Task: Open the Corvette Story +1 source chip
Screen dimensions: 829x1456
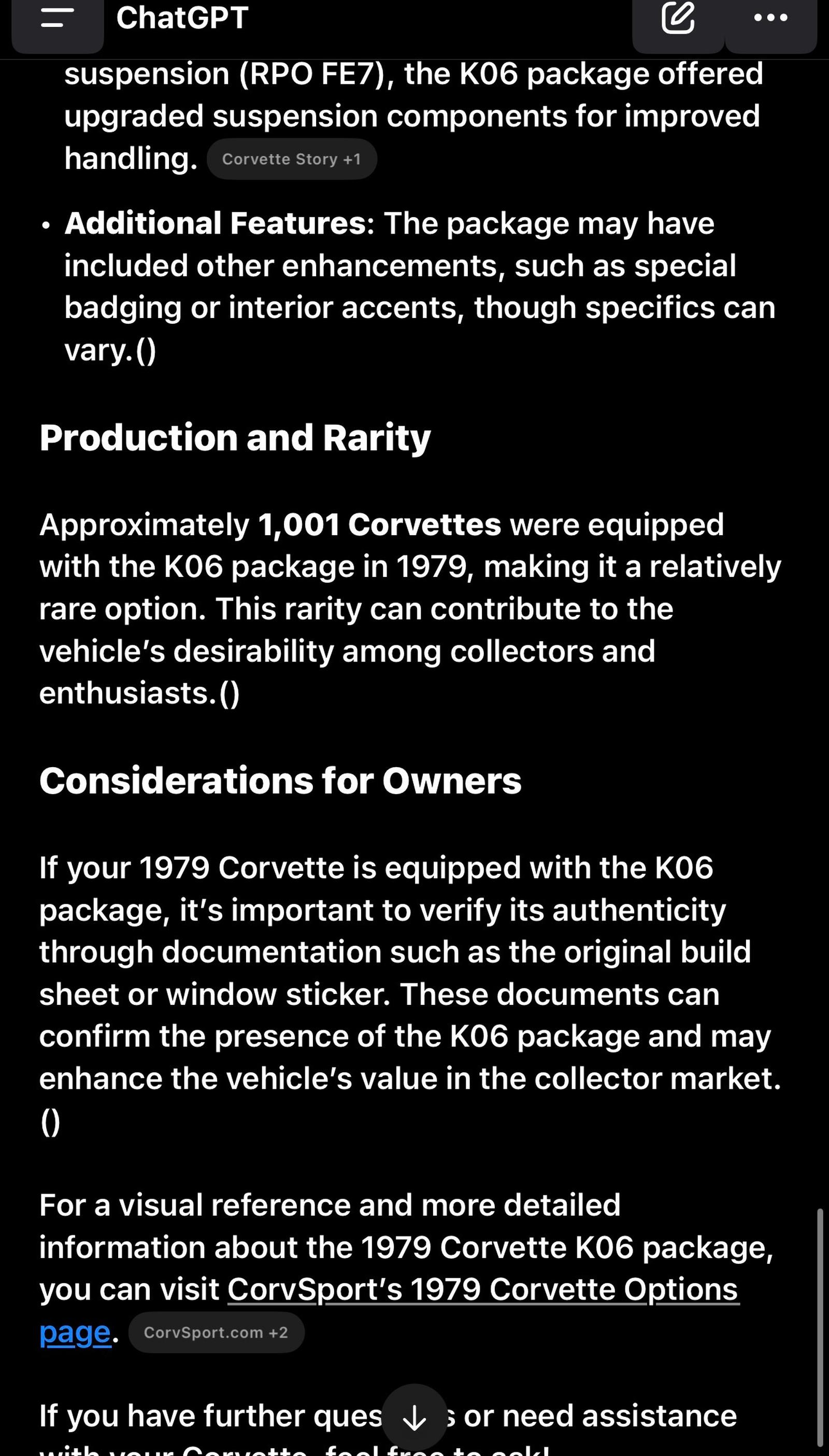Action: tap(291, 160)
